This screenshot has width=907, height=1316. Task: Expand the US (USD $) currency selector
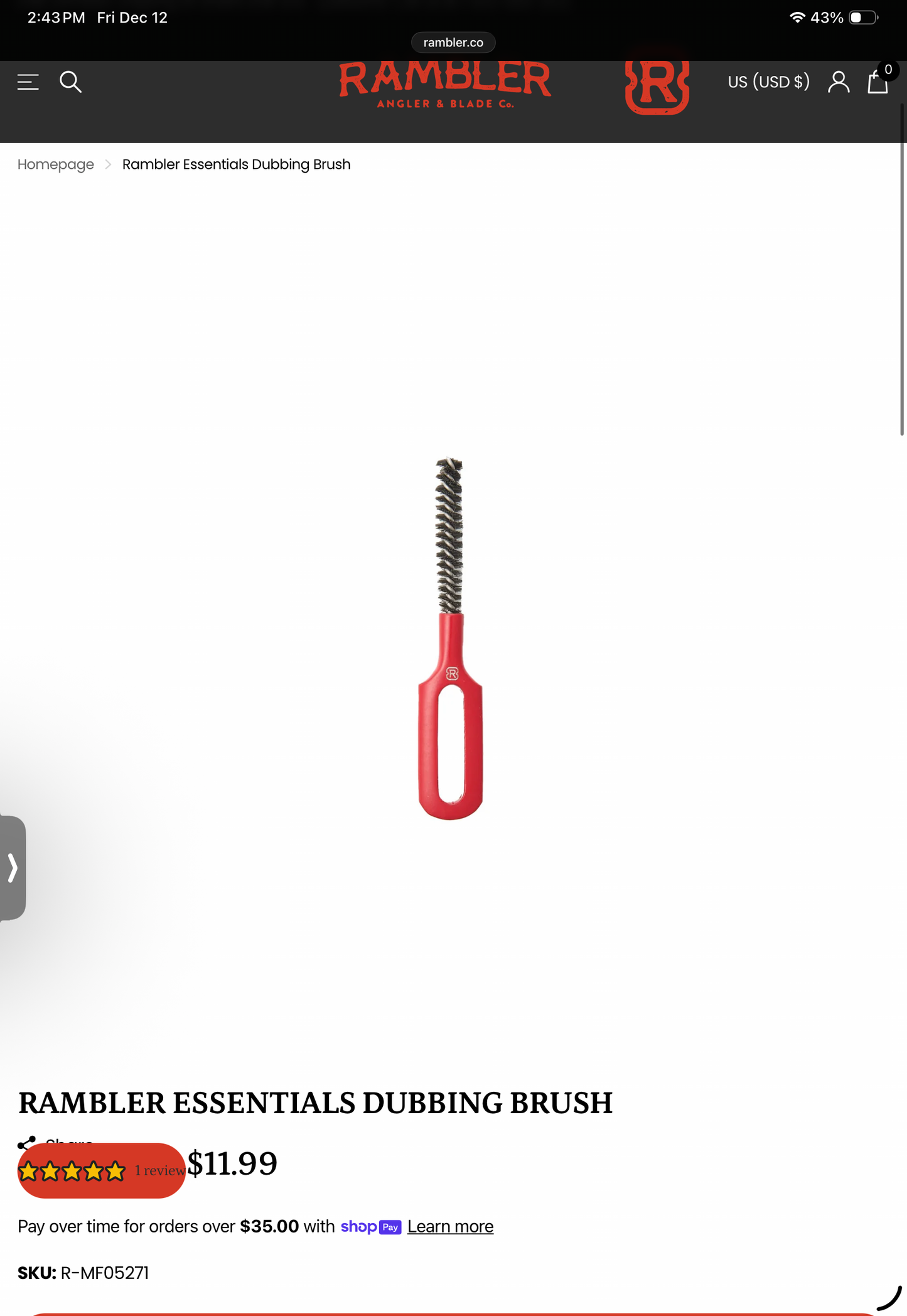768,82
